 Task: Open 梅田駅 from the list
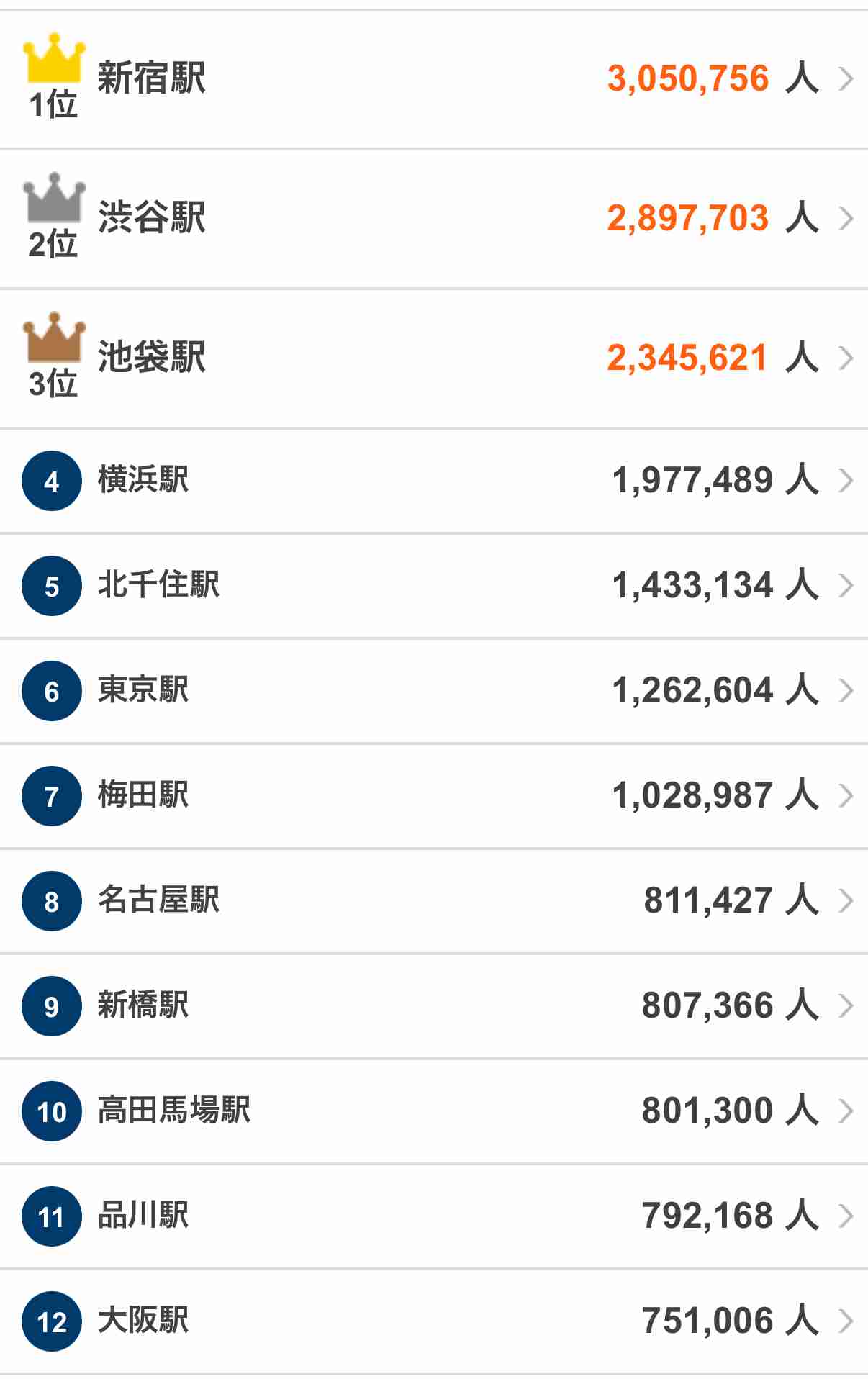tap(433, 795)
